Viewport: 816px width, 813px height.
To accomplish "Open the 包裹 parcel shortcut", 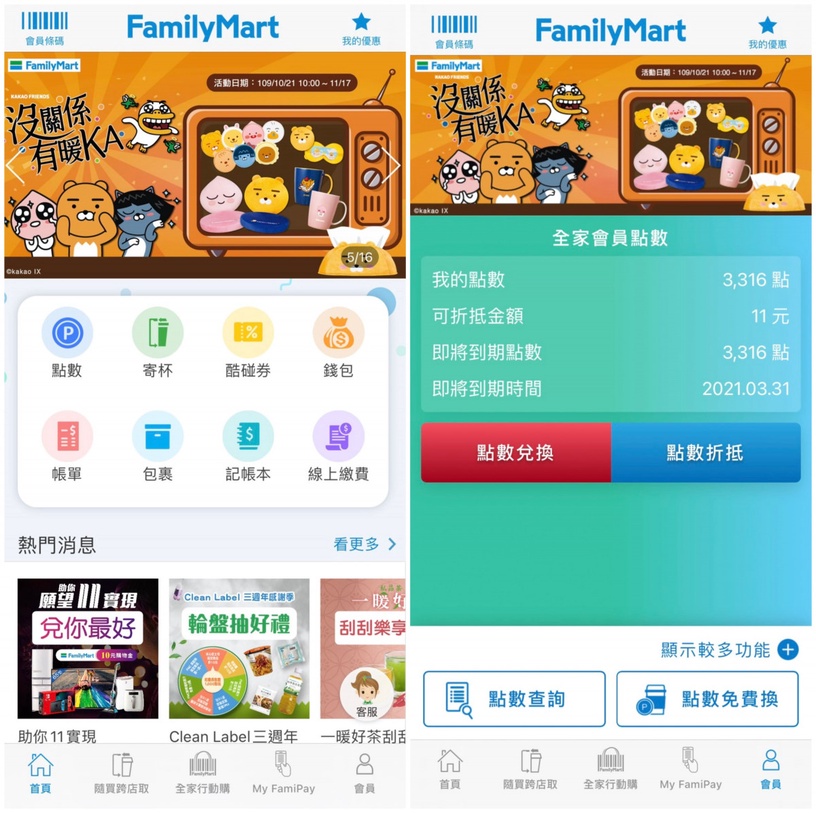I will pos(157,446).
